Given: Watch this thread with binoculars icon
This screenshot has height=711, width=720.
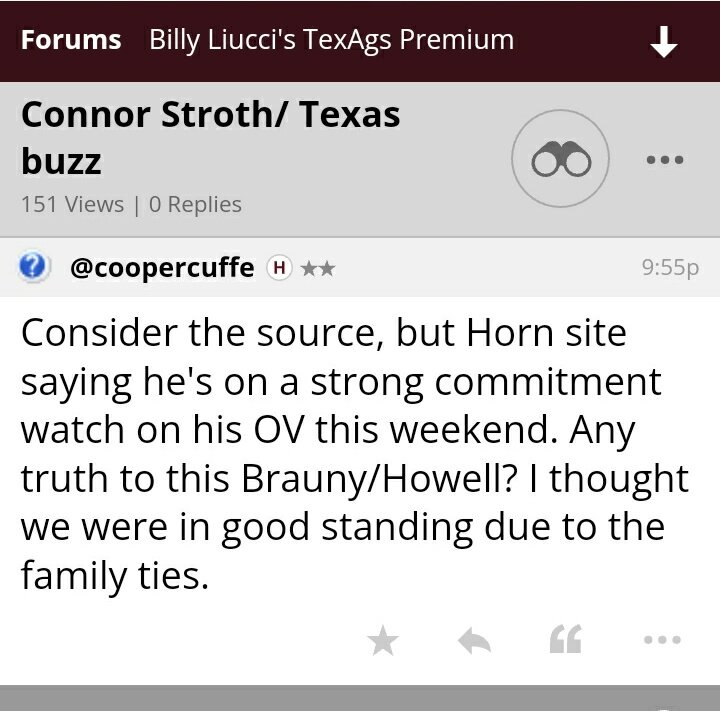Looking at the screenshot, I should point(560,159).
